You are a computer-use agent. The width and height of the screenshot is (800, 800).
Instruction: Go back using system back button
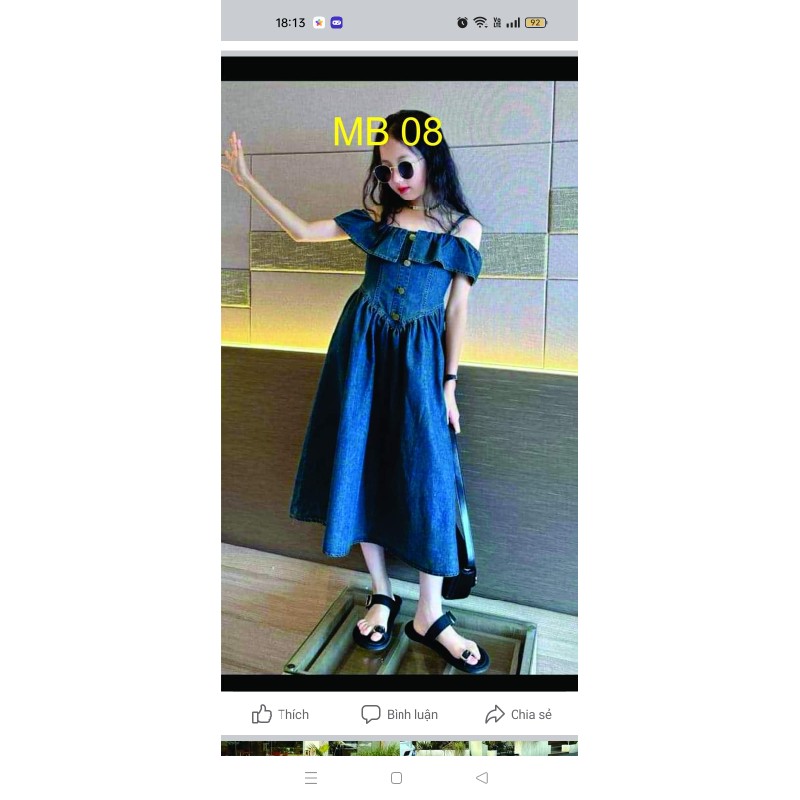(482, 778)
